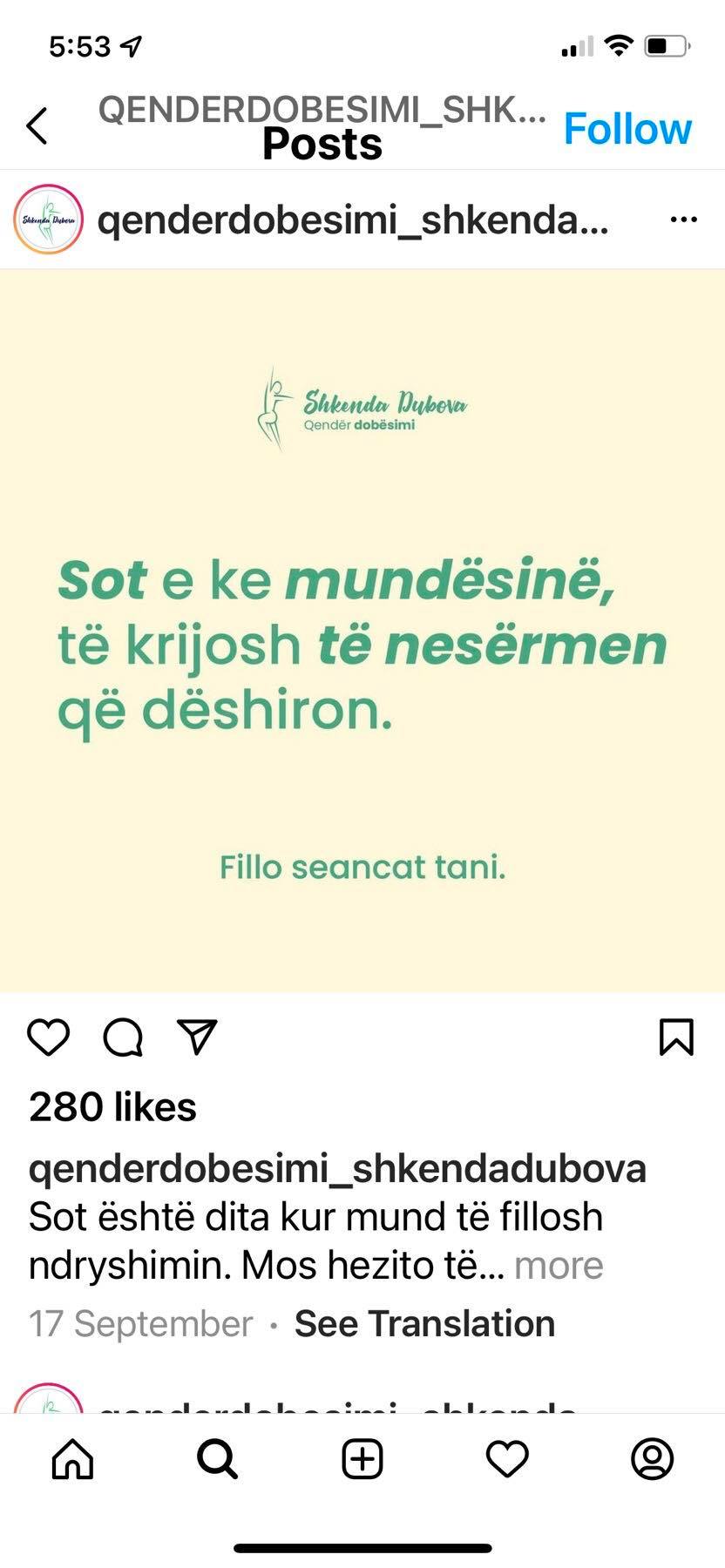Viewport: 725px width, 1568px height.
Task: Go to your Profile tab
Action: tap(652, 1458)
